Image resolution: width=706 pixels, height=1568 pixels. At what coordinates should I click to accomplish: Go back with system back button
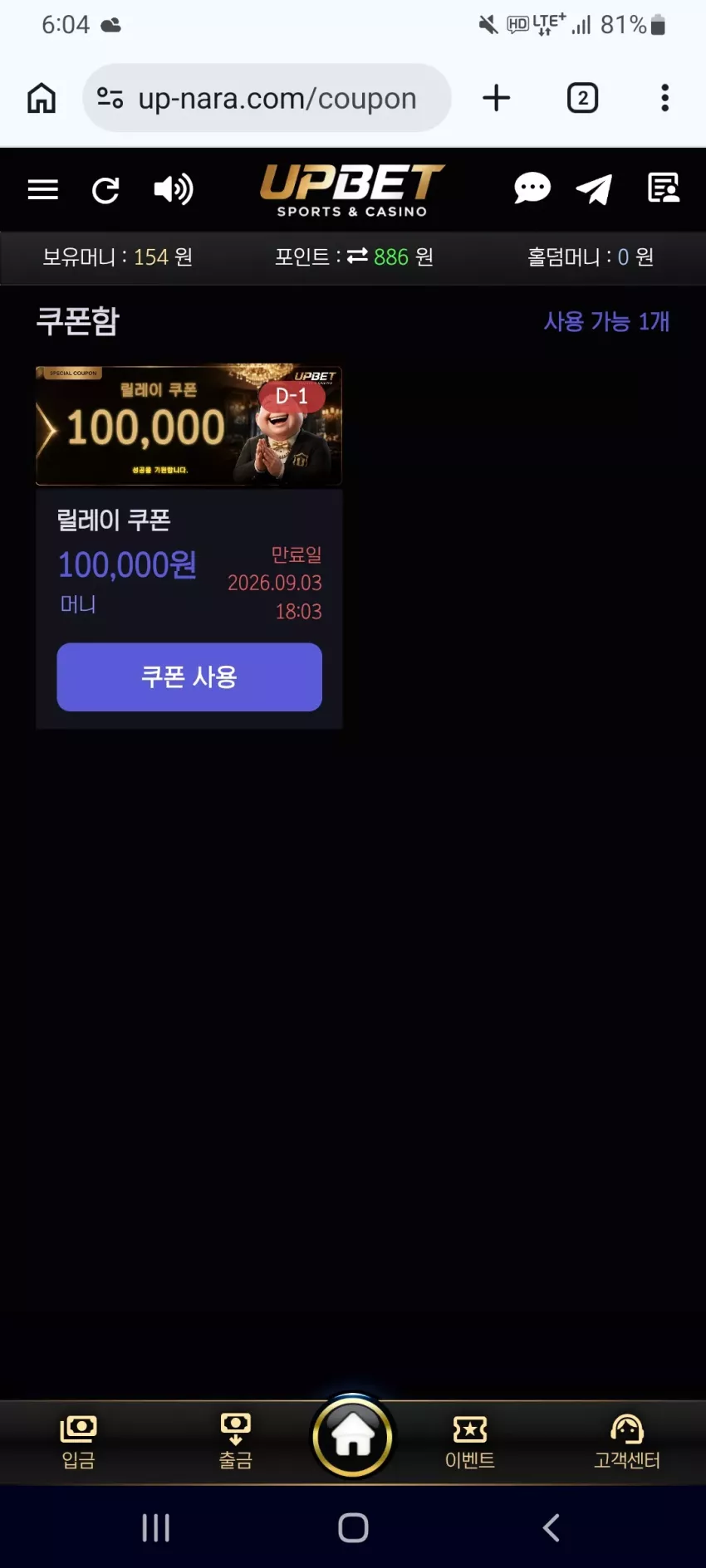tap(552, 1527)
